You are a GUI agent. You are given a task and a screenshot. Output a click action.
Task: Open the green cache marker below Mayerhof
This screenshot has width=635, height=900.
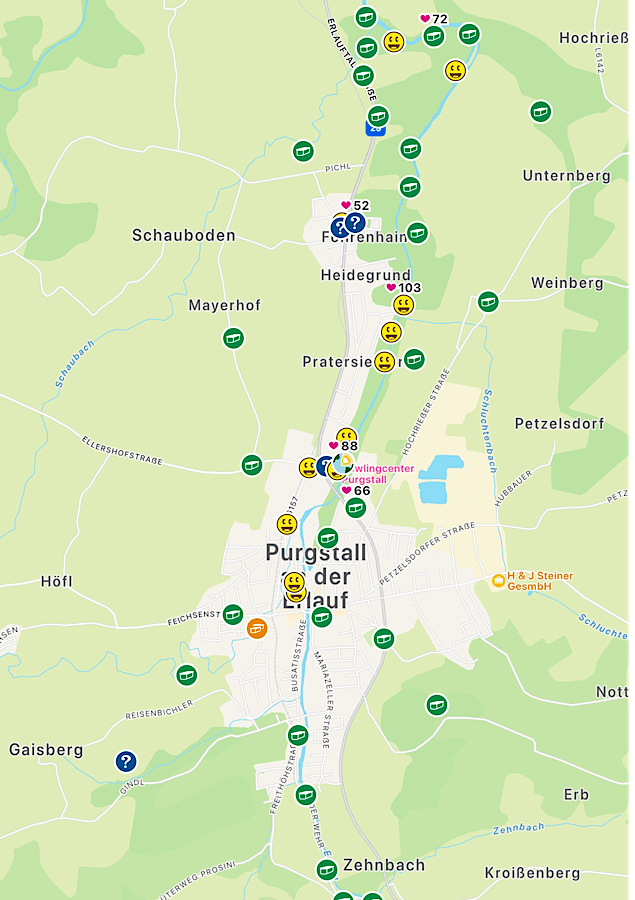pyautogui.click(x=233, y=338)
